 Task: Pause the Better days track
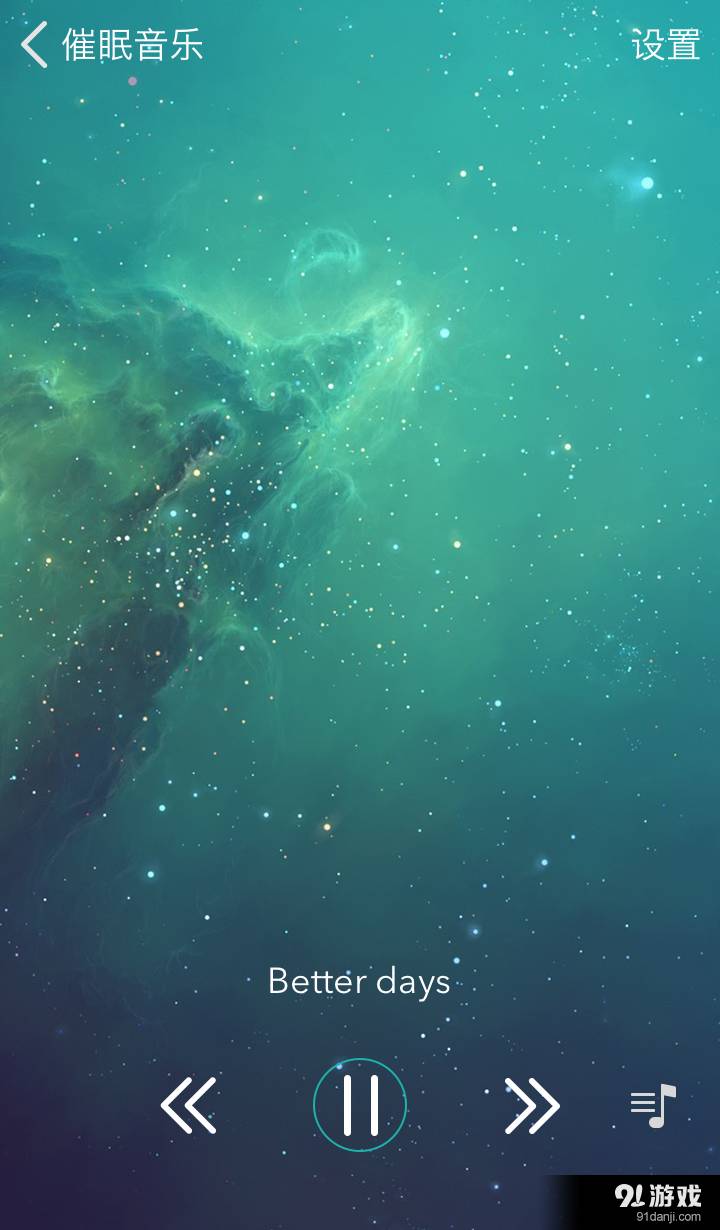coord(360,1105)
